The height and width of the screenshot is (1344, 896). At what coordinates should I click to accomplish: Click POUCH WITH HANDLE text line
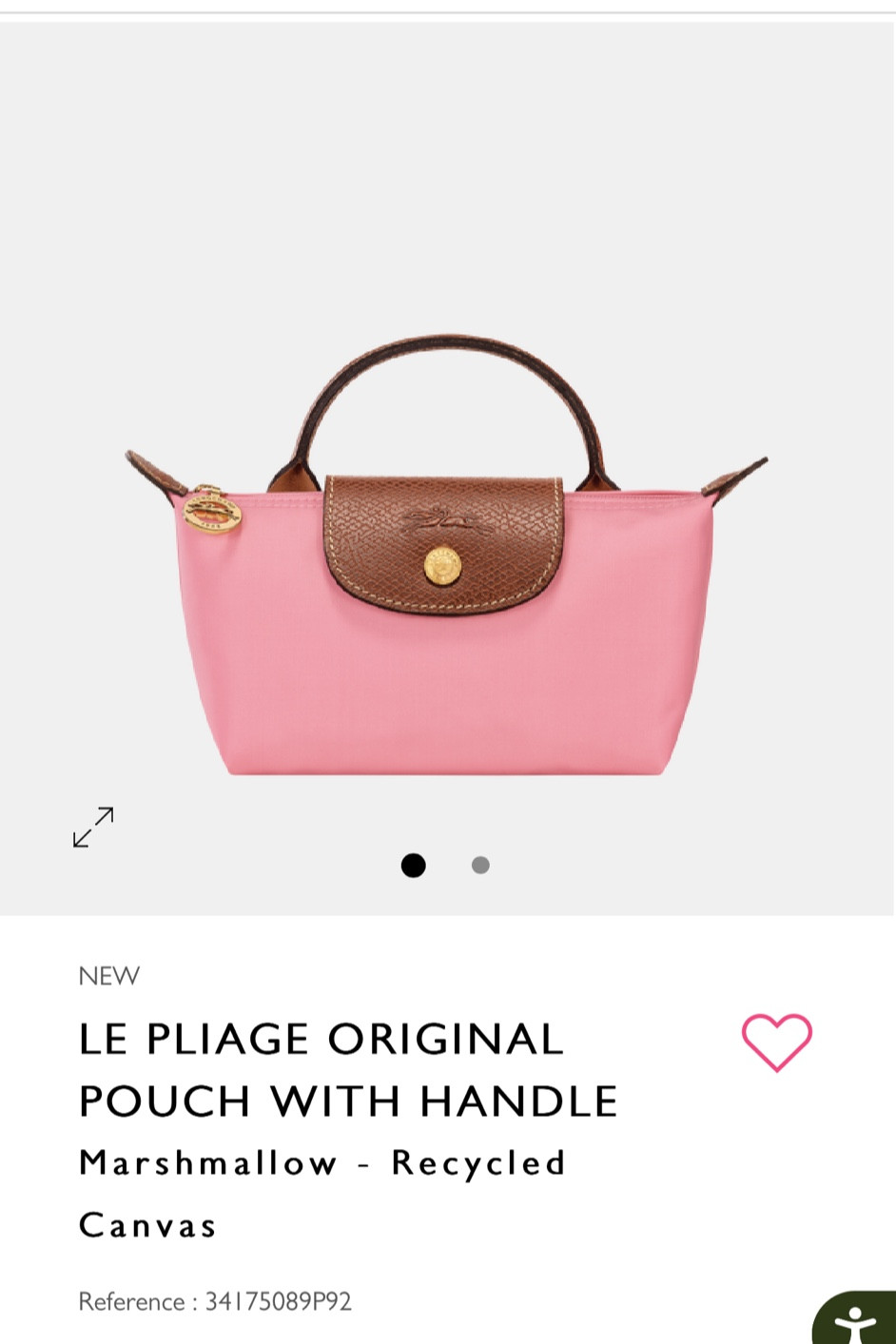[346, 1101]
